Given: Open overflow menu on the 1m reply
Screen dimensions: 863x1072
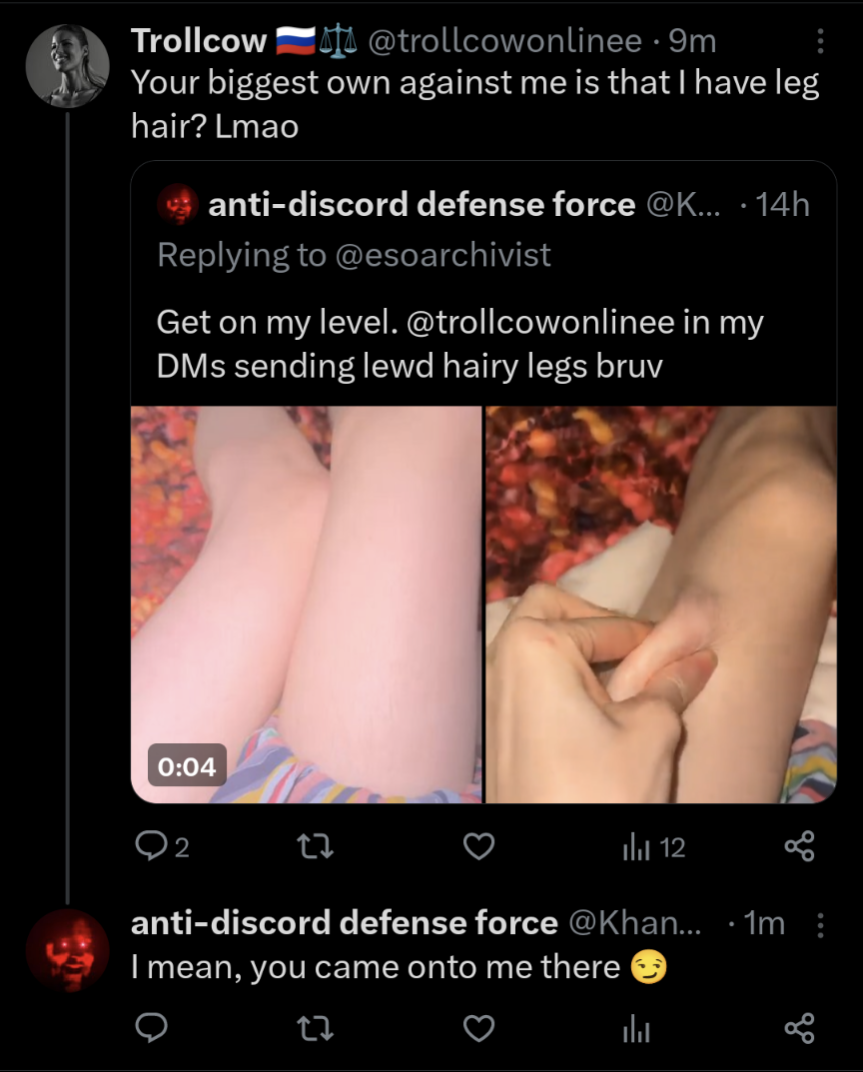Looking at the screenshot, I should click(820, 925).
